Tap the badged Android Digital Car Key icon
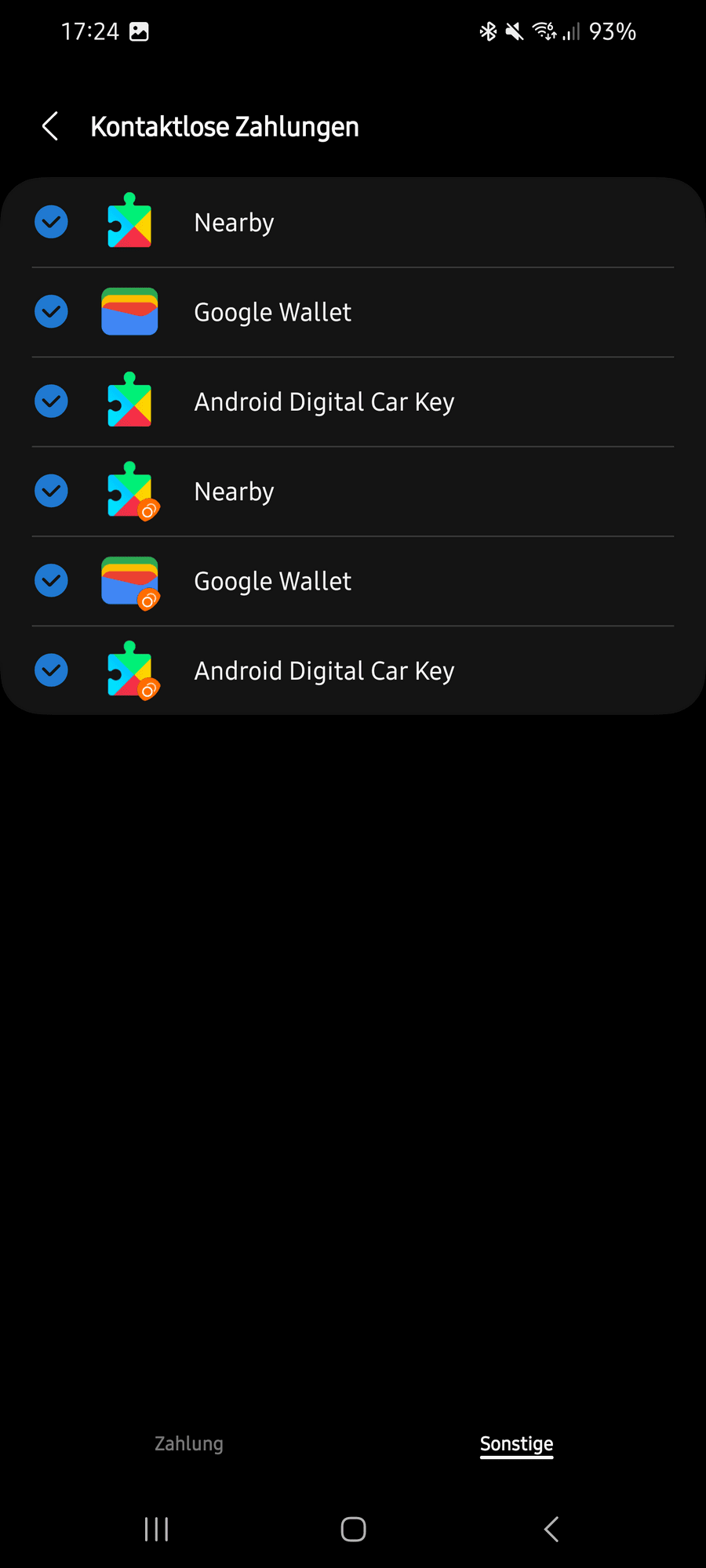706x1568 pixels. coord(131,670)
